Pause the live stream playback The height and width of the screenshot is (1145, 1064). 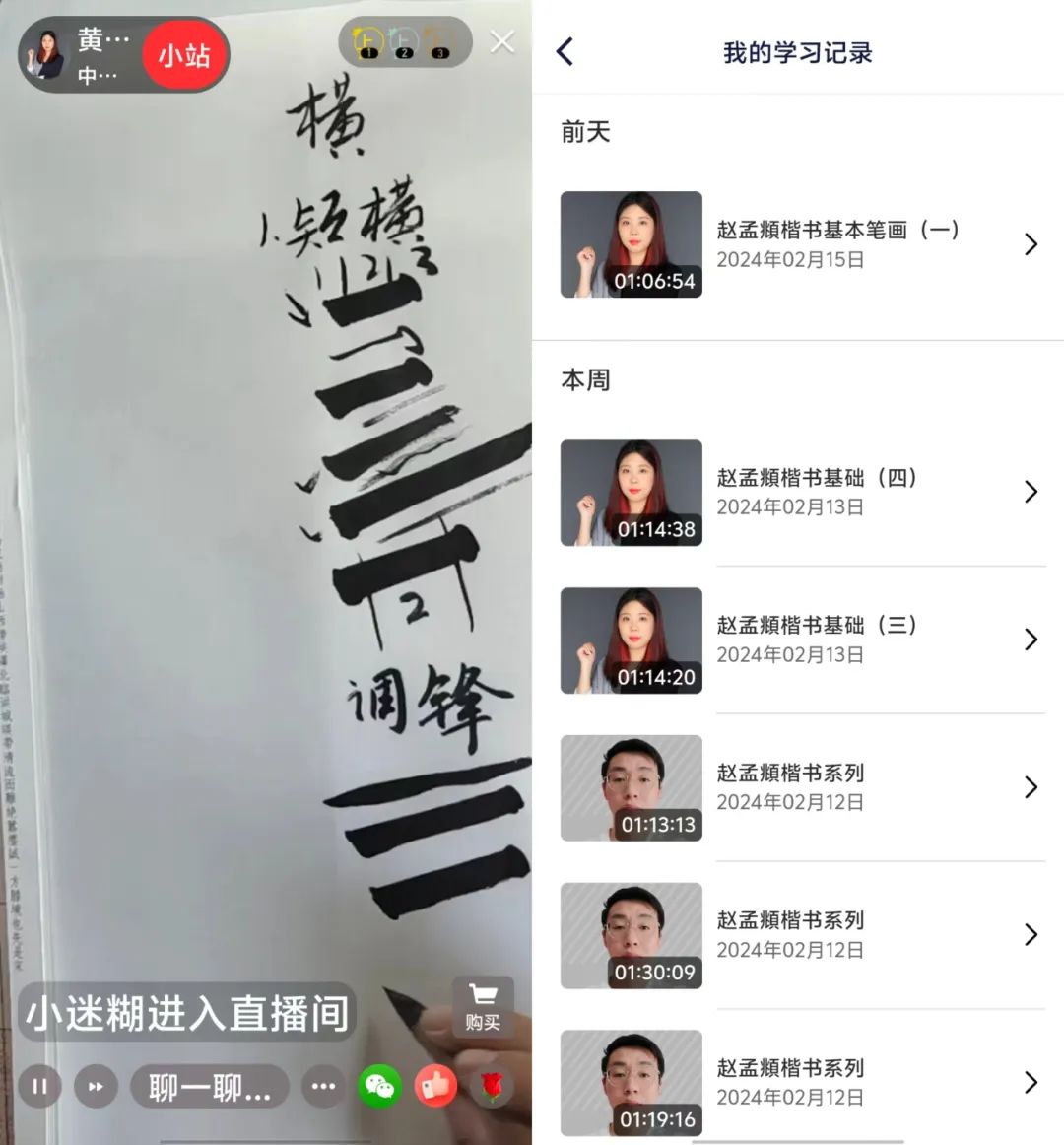pyautogui.click(x=40, y=1087)
